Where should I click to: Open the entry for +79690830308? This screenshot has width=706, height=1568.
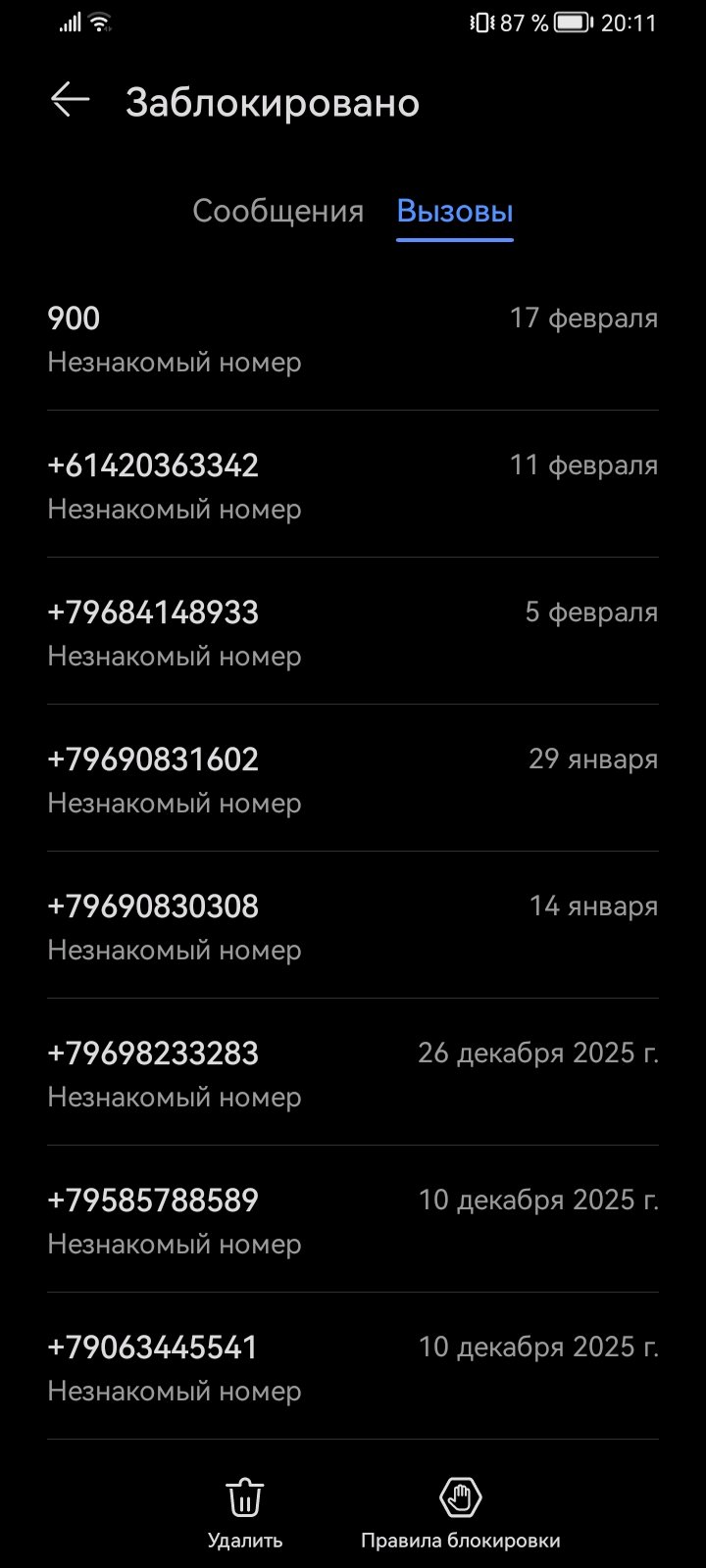pyautogui.click(x=353, y=926)
